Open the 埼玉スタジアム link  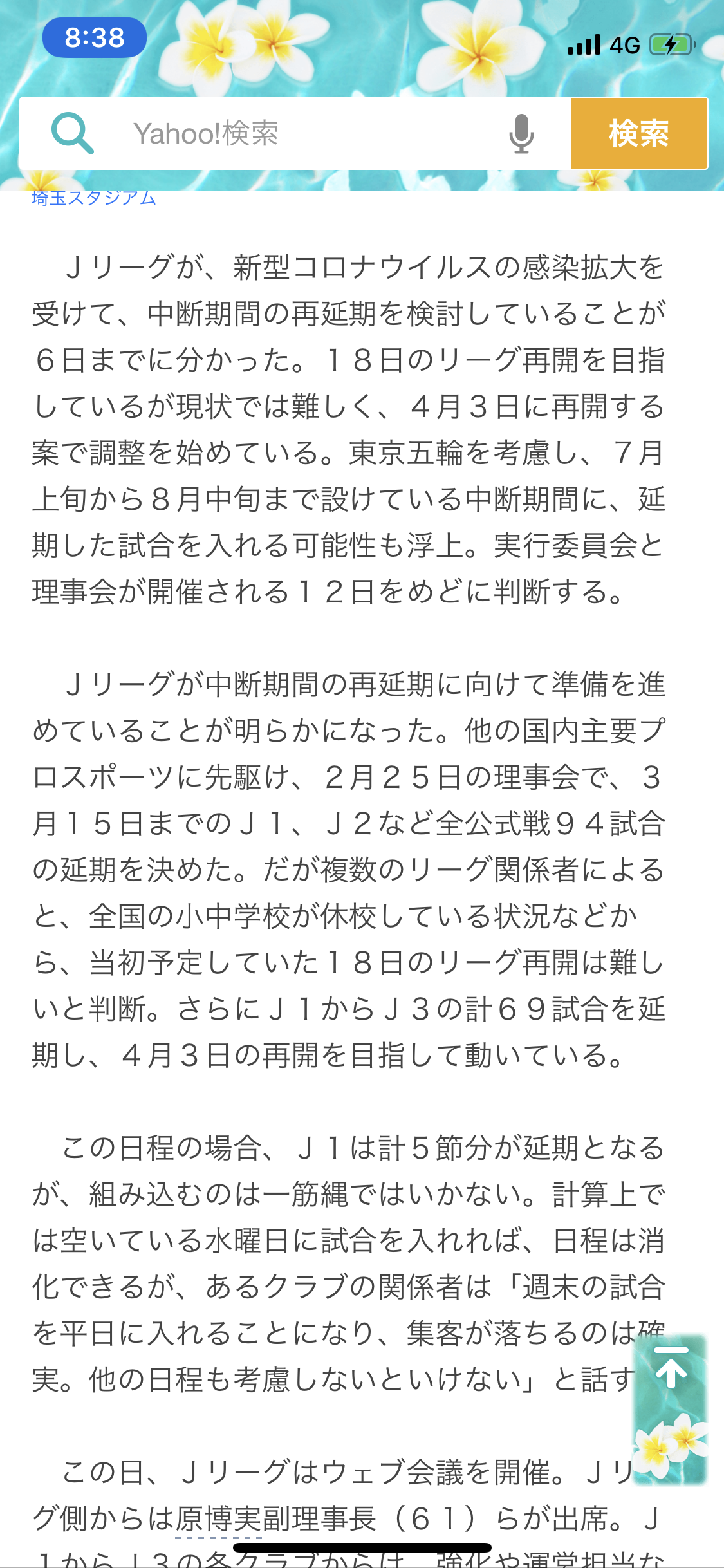[x=94, y=198]
